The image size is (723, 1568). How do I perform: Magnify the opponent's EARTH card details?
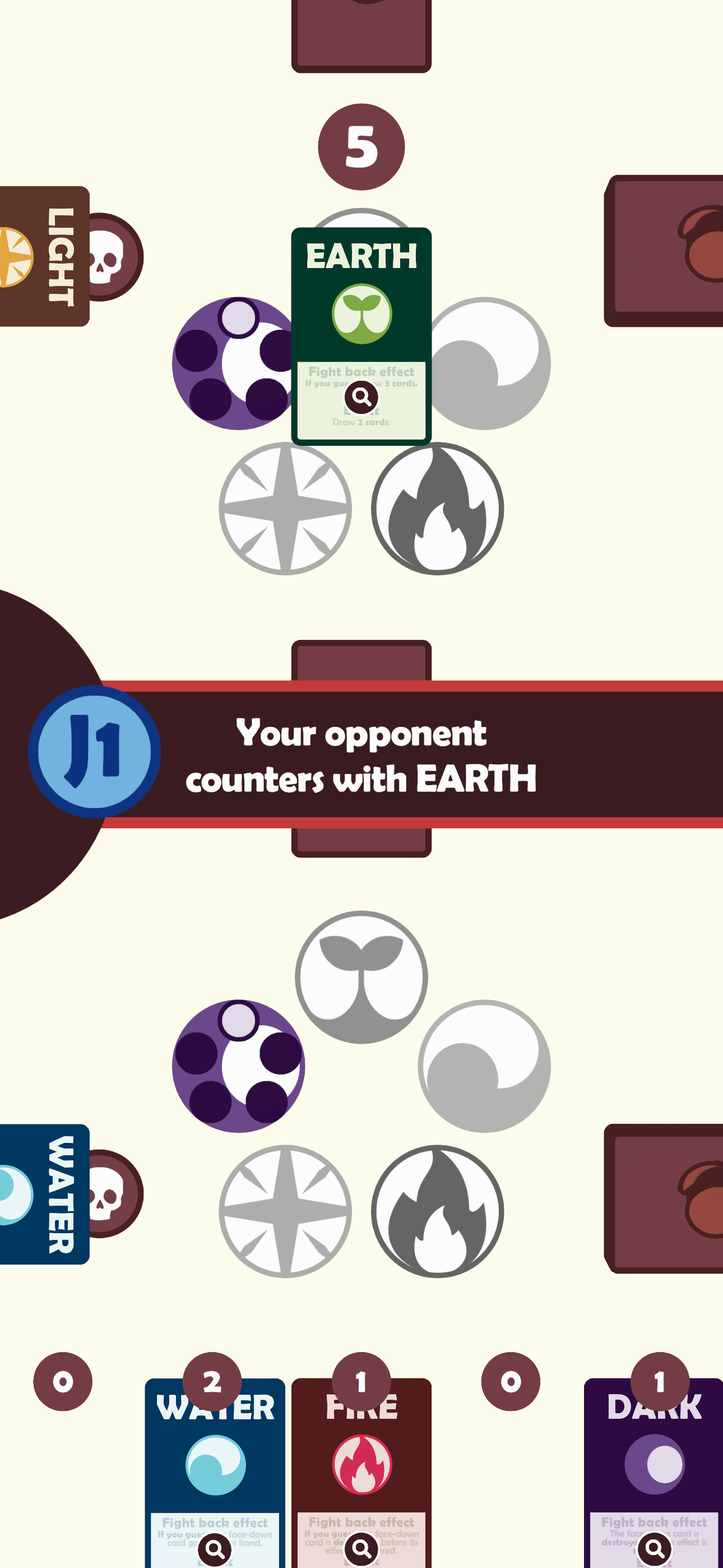[x=361, y=398]
